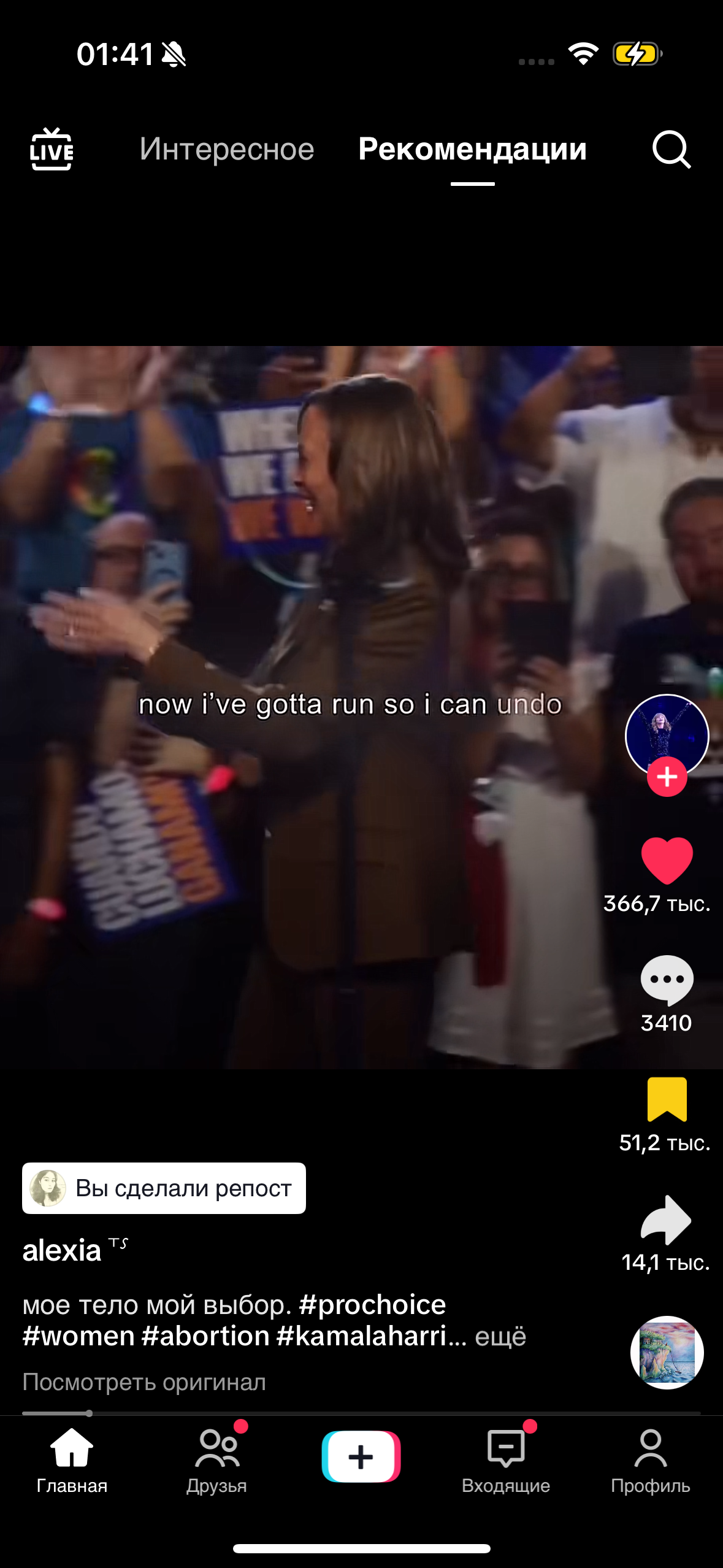
Task: Open the Друзья tab
Action: coord(216,1461)
